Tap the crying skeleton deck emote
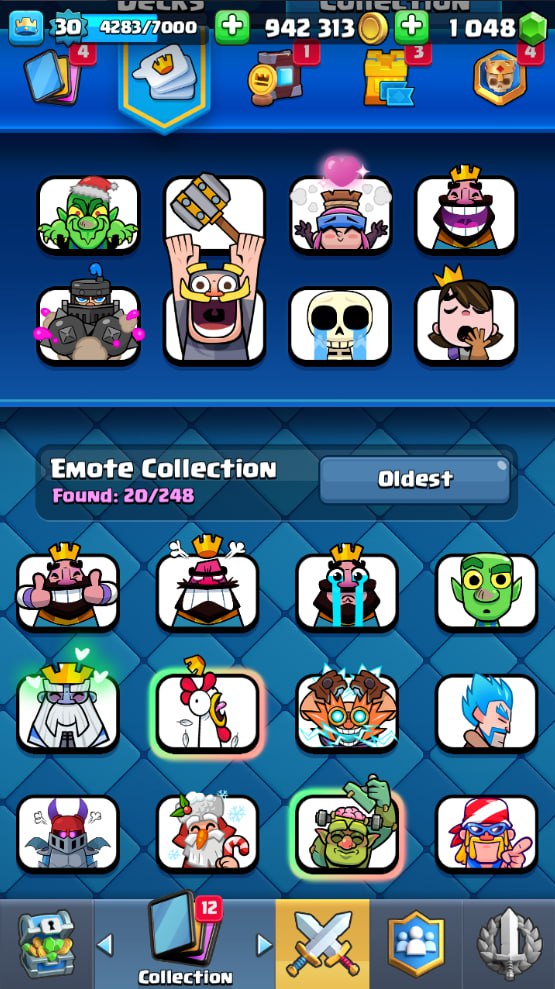 341,325
